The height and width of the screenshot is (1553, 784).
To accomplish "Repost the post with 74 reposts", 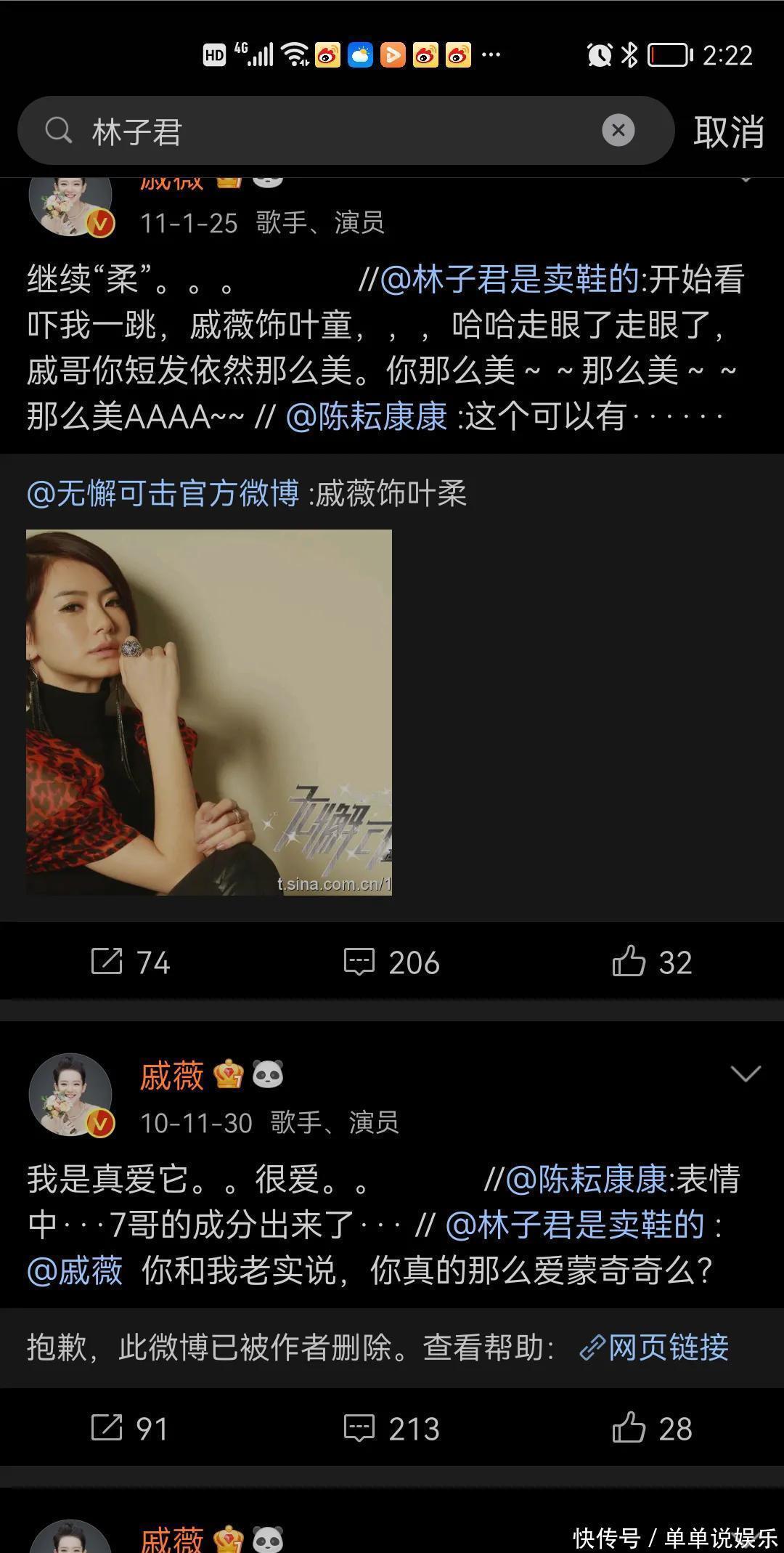I will [x=131, y=962].
